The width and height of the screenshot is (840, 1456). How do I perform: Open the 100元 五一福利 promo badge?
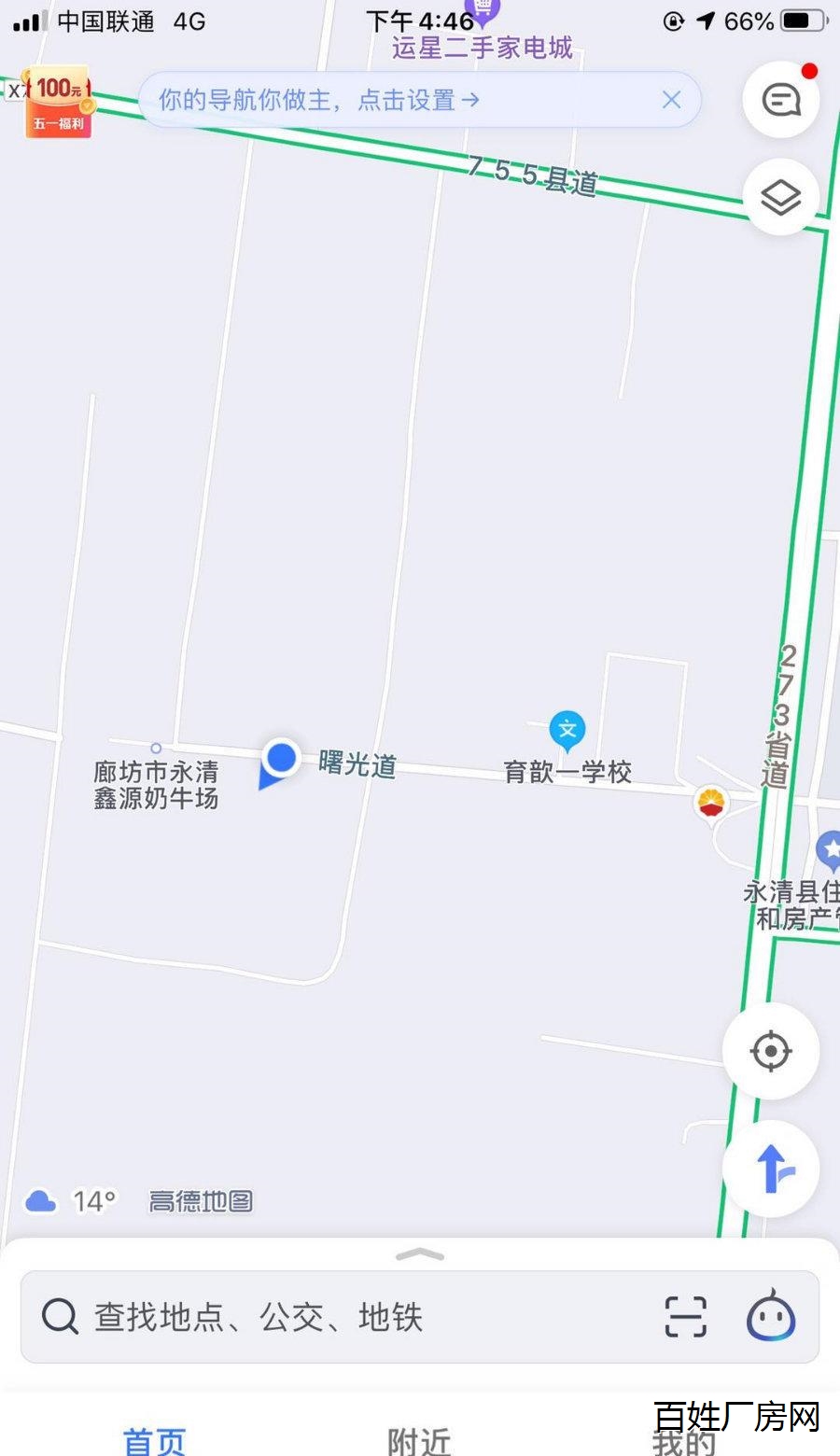pos(58,103)
